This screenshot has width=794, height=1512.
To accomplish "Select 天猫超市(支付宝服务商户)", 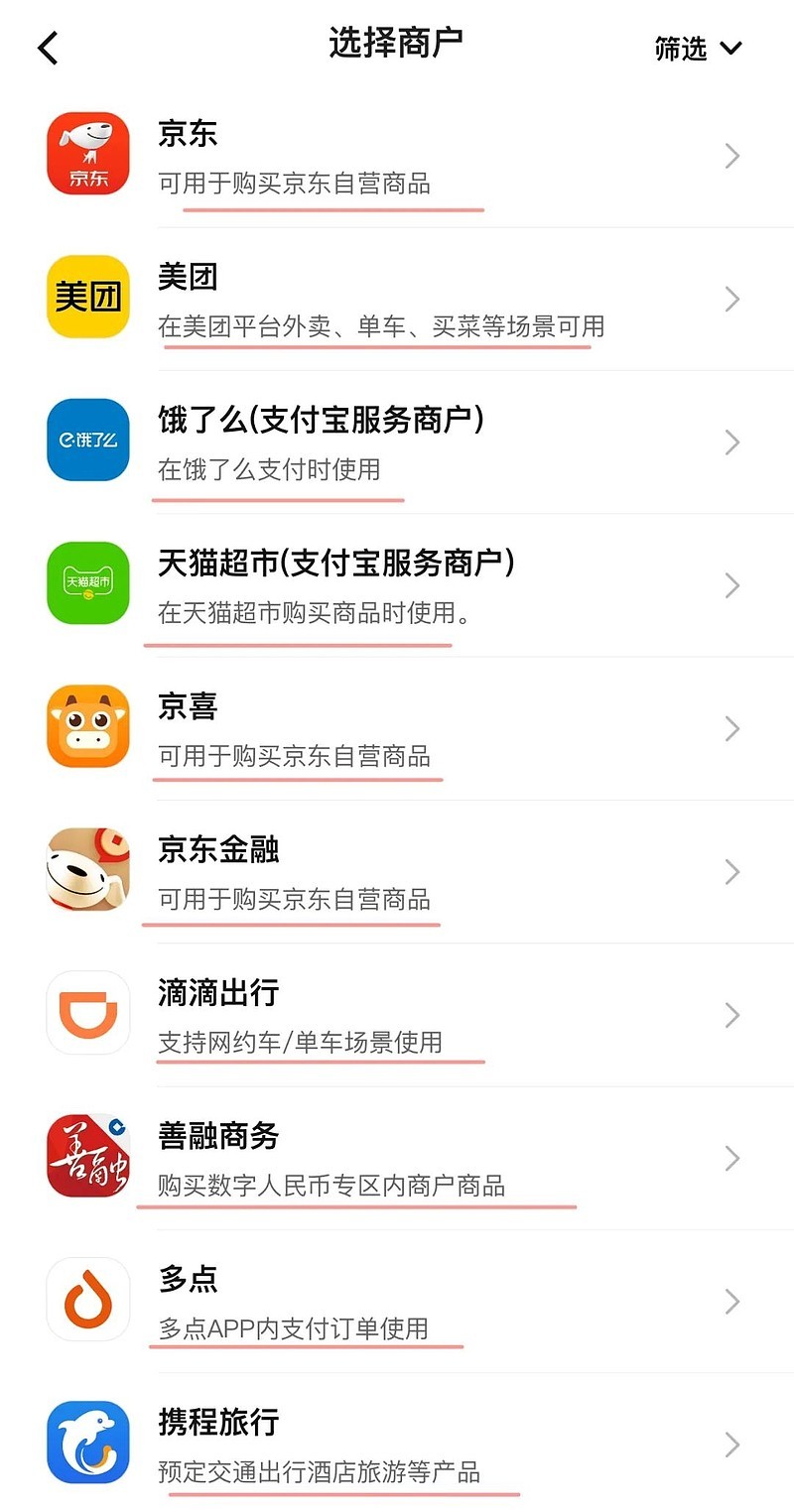I will (x=397, y=584).
